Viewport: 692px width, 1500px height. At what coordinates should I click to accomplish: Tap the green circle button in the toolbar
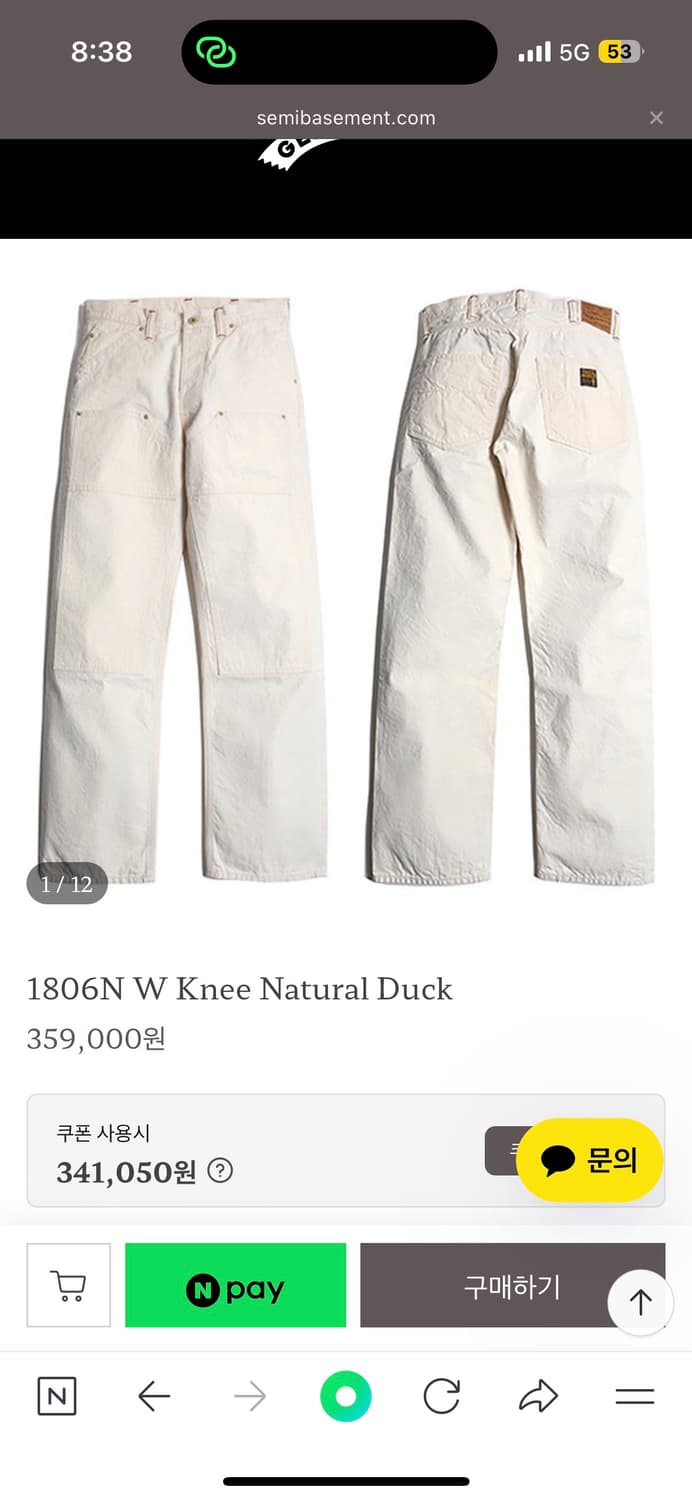pos(346,1396)
